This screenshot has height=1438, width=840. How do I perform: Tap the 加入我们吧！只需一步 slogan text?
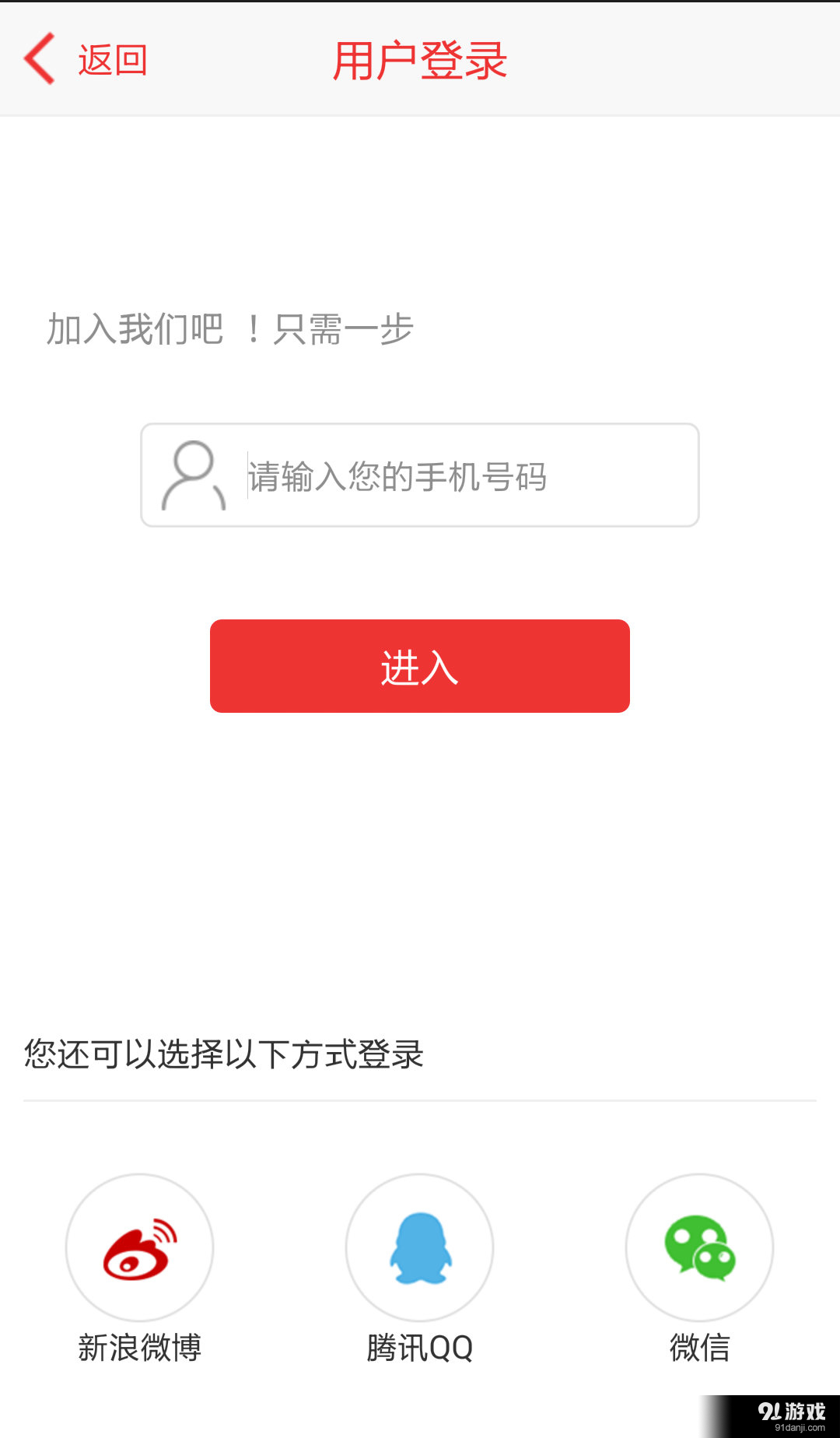click(x=231, y=328)
